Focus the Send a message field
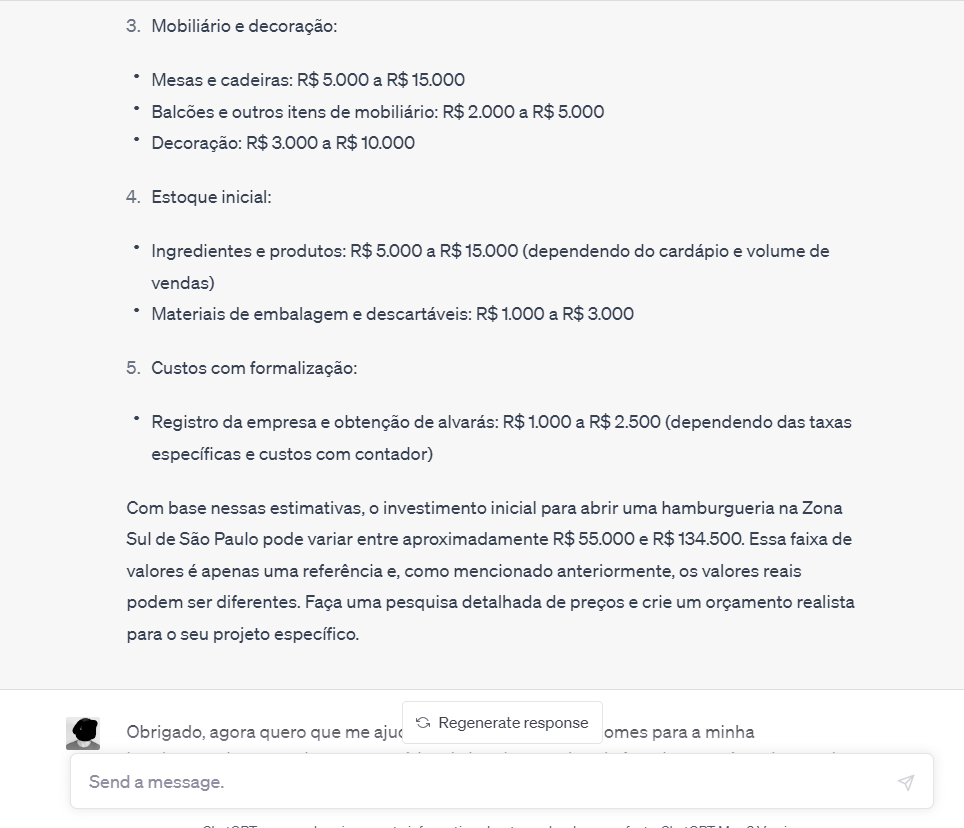Viewport: 964px width, 828px height. pyautogui.click(x=480, y=782)
